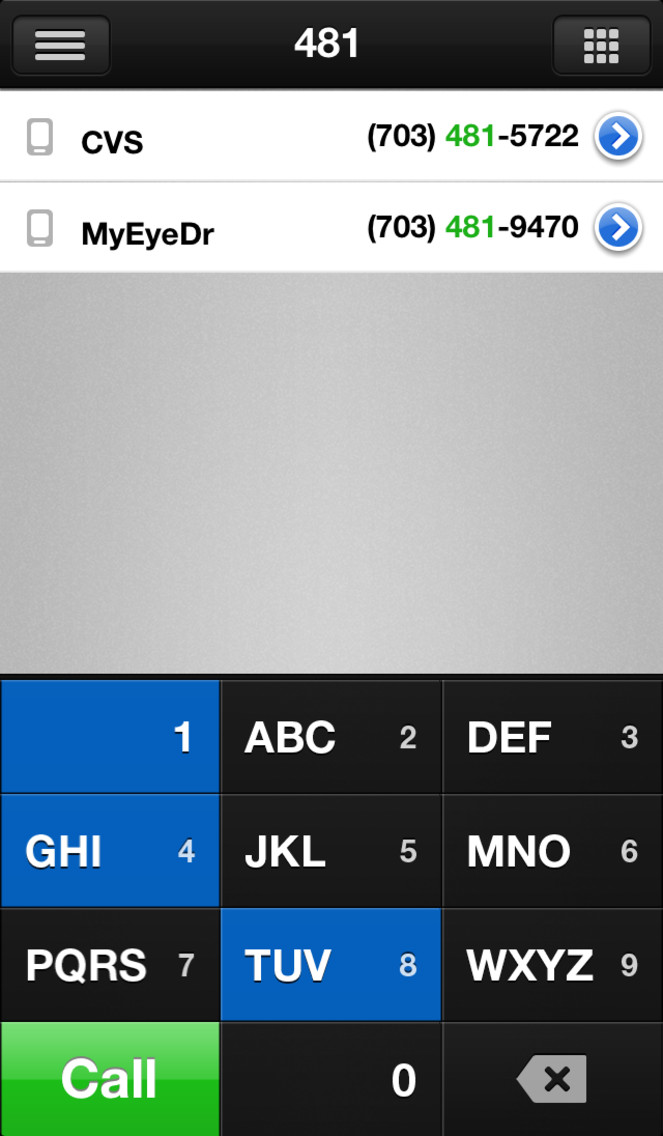Delete the last digit with backspace
This screenshot has height=1136, width=663.
coord(553,1079)
